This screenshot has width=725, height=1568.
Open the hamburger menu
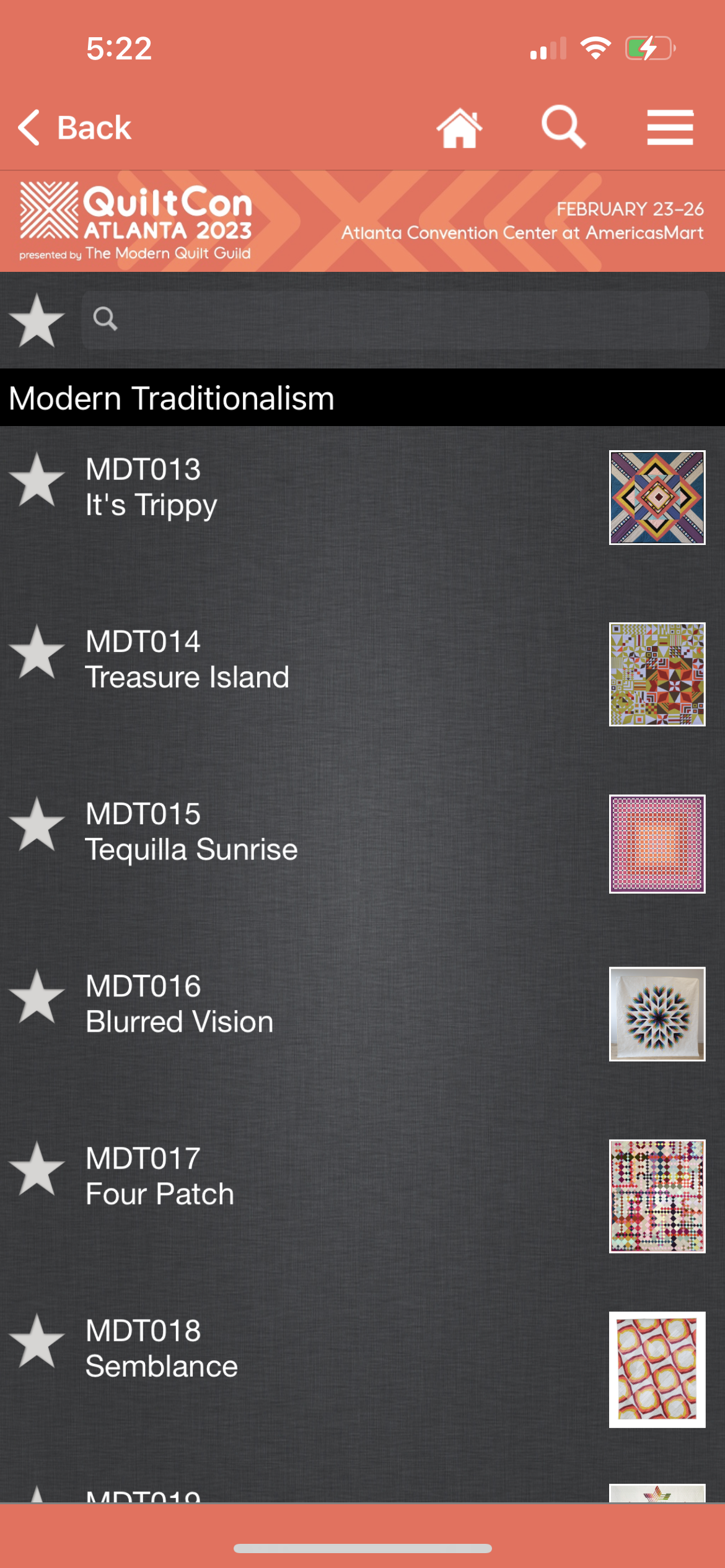[670, 128]
